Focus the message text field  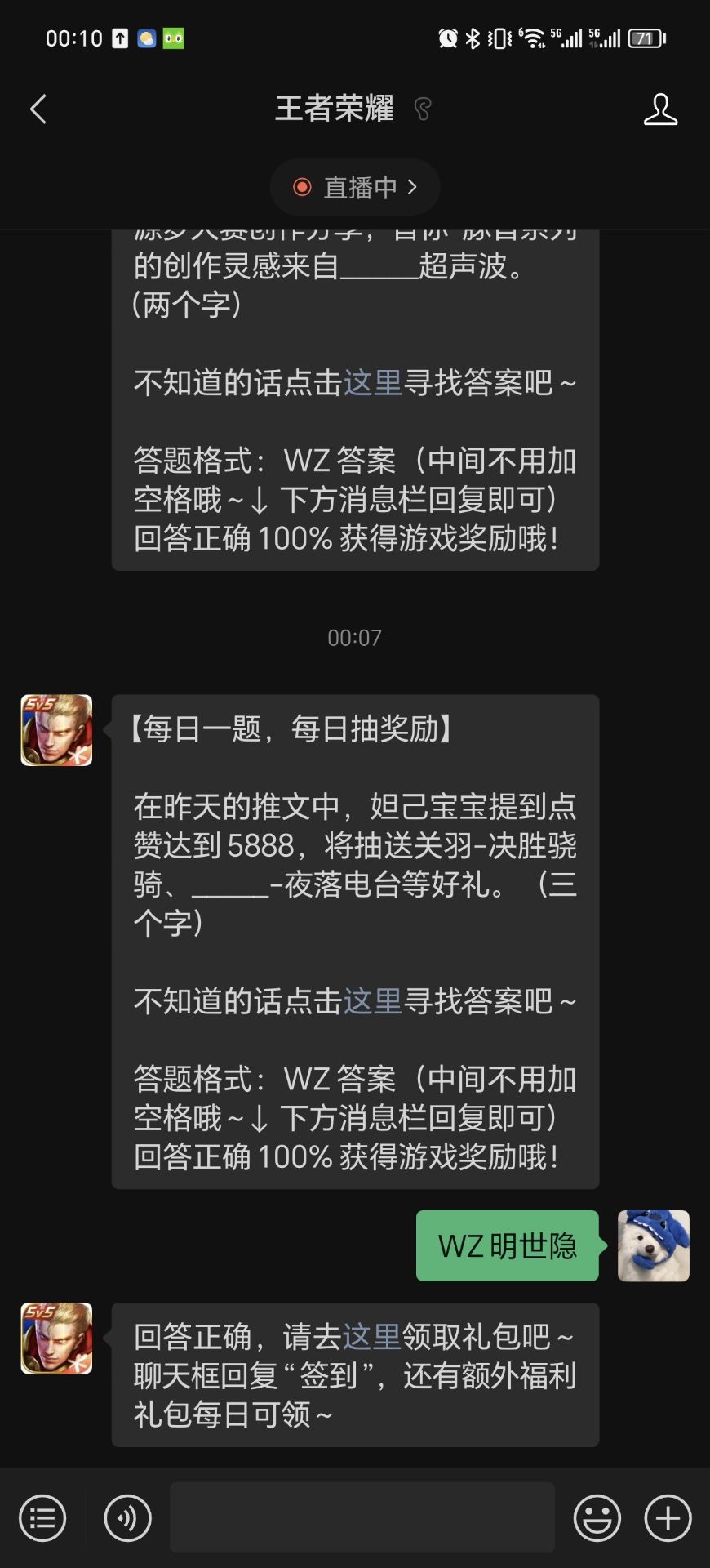[362, 1518]
